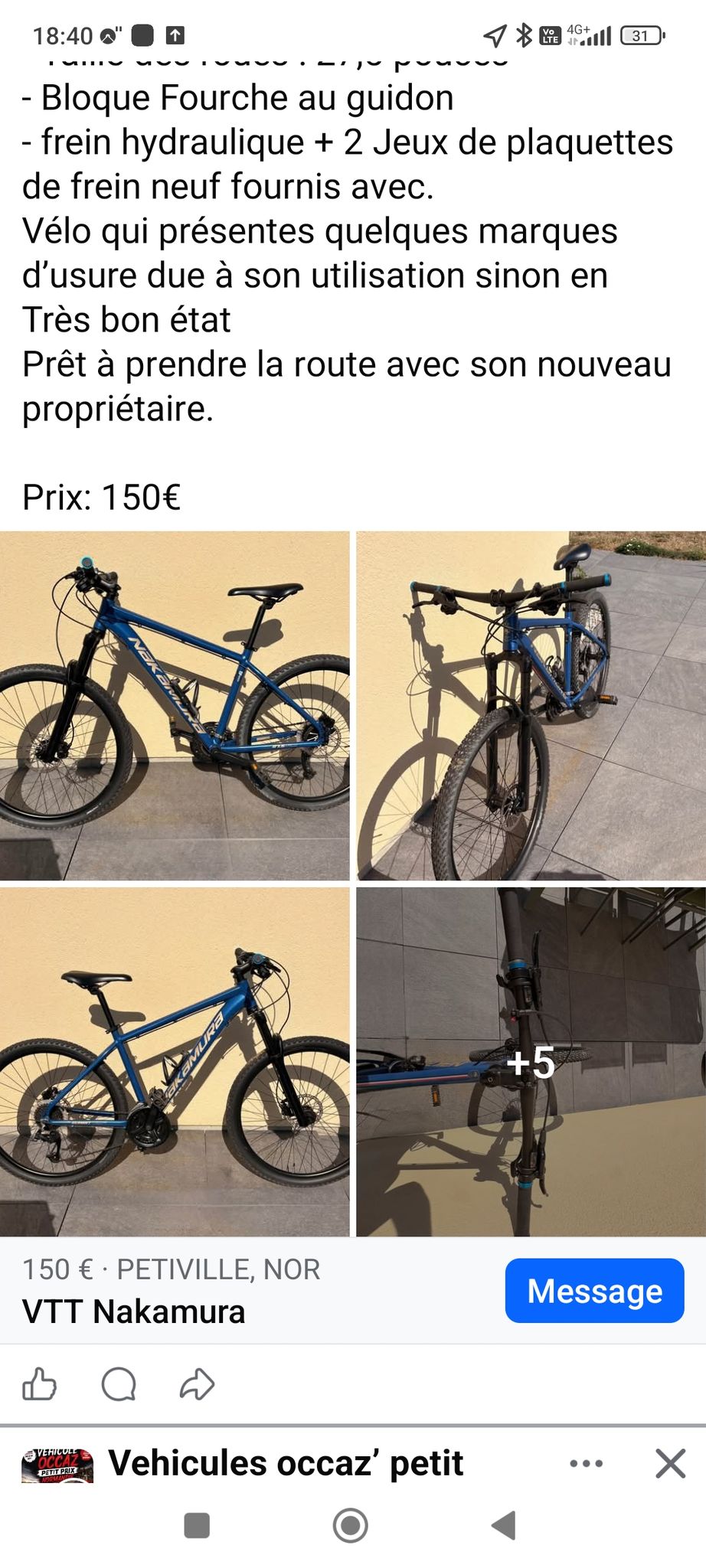
Task: Like the VTT Nakamura post
Action: tap(40, 1383)
